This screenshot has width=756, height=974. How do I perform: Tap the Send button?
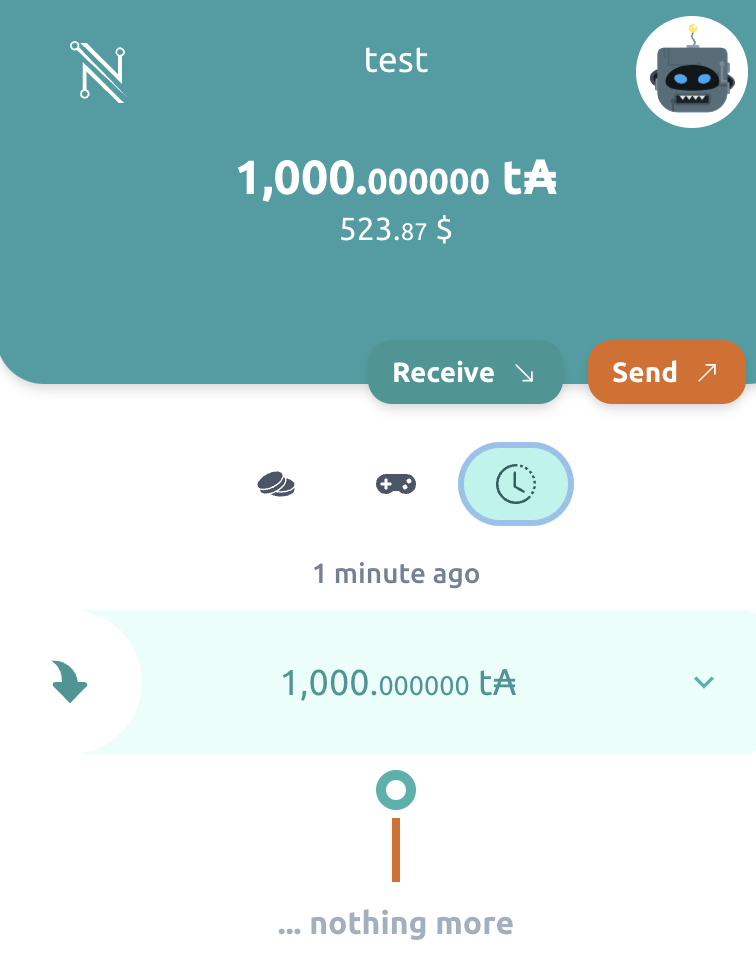coord(666,372)
